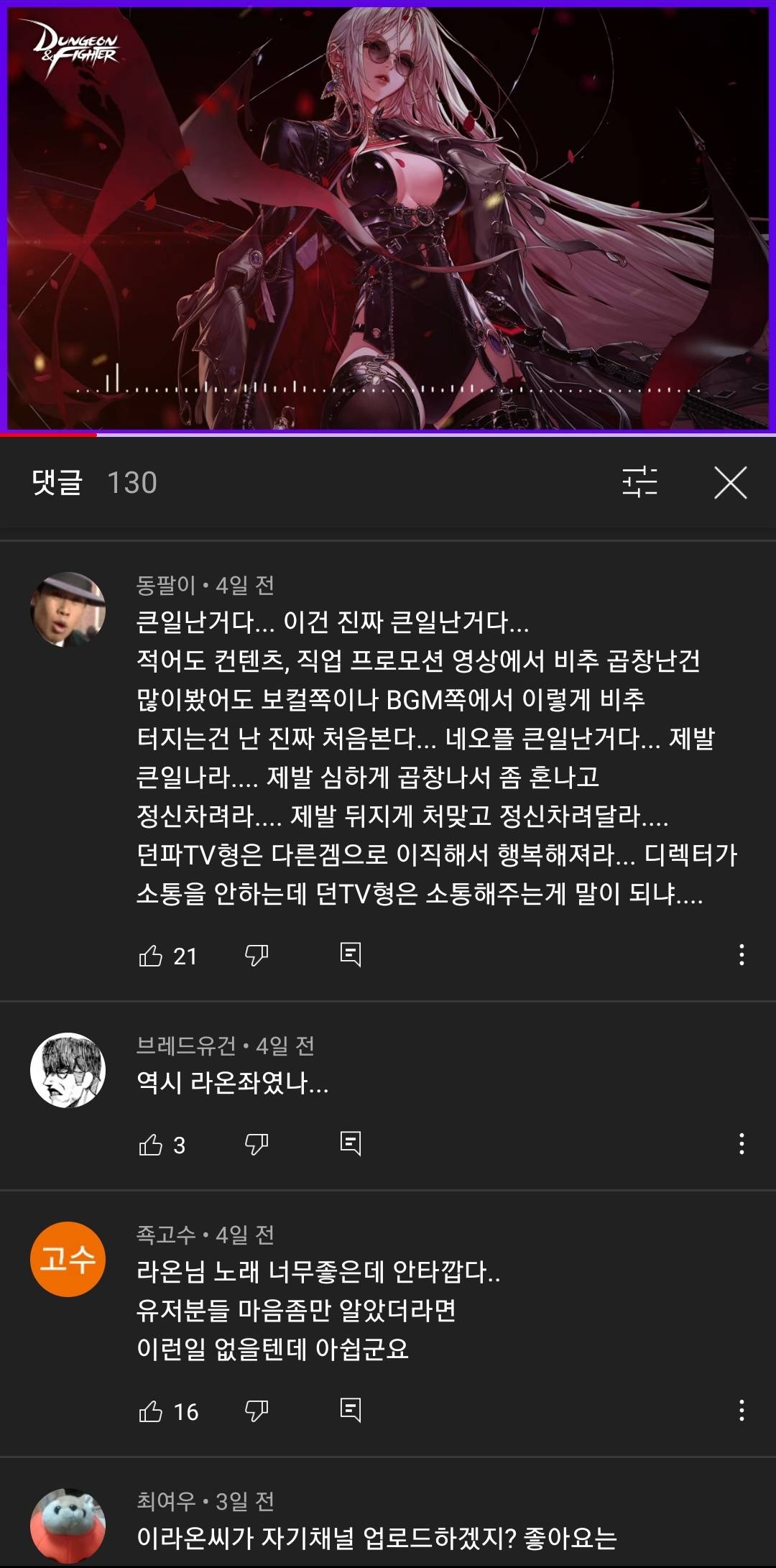
Task: Reply to 동팔이's comment
Action: point(350,955)
